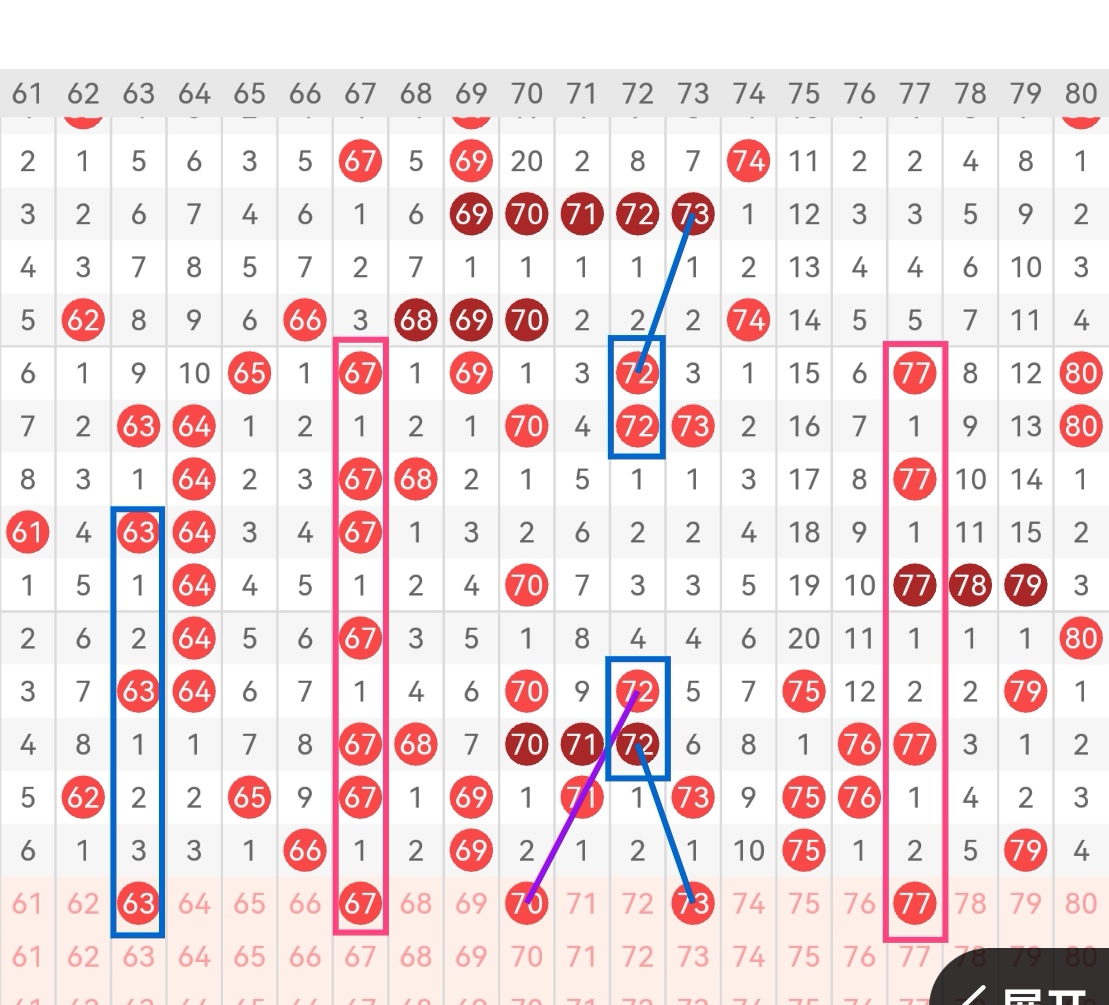Deselect number 70 in the pick row

tap(526, 904)
